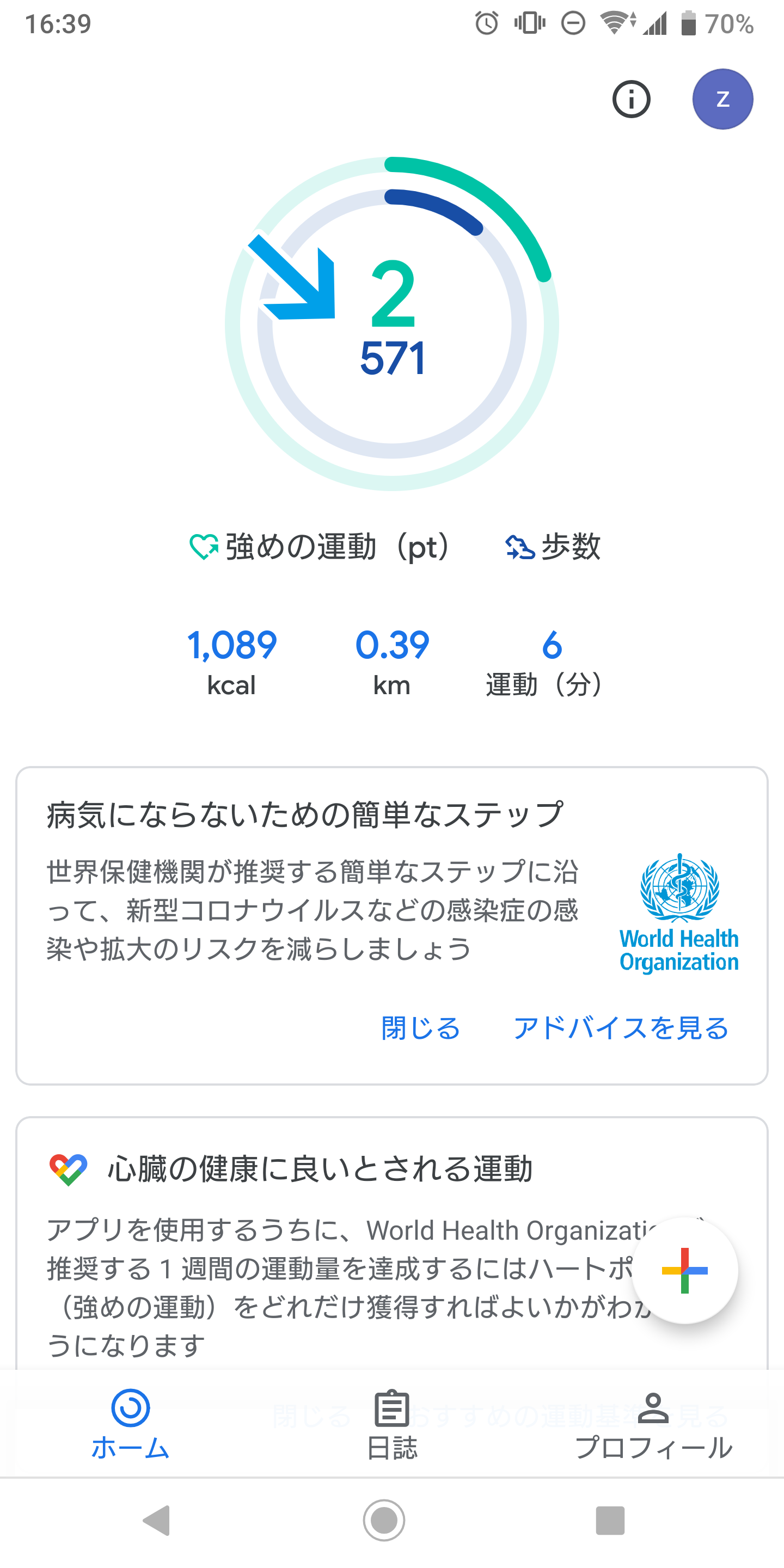Open the info icon at top
Viewport: 784px width, 1568px height.
coord(631,99)
